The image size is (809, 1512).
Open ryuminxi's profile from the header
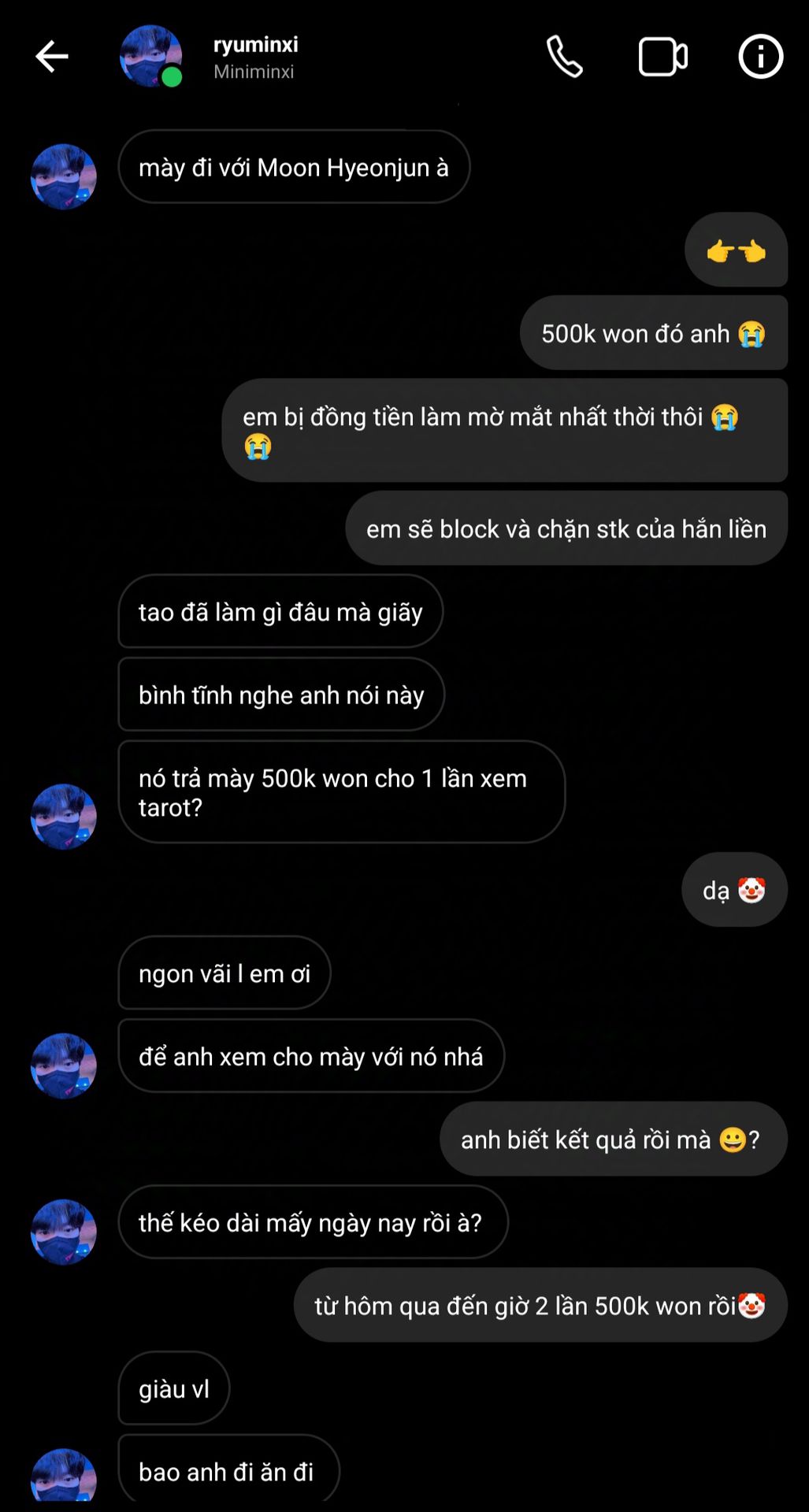pos(255,57)
